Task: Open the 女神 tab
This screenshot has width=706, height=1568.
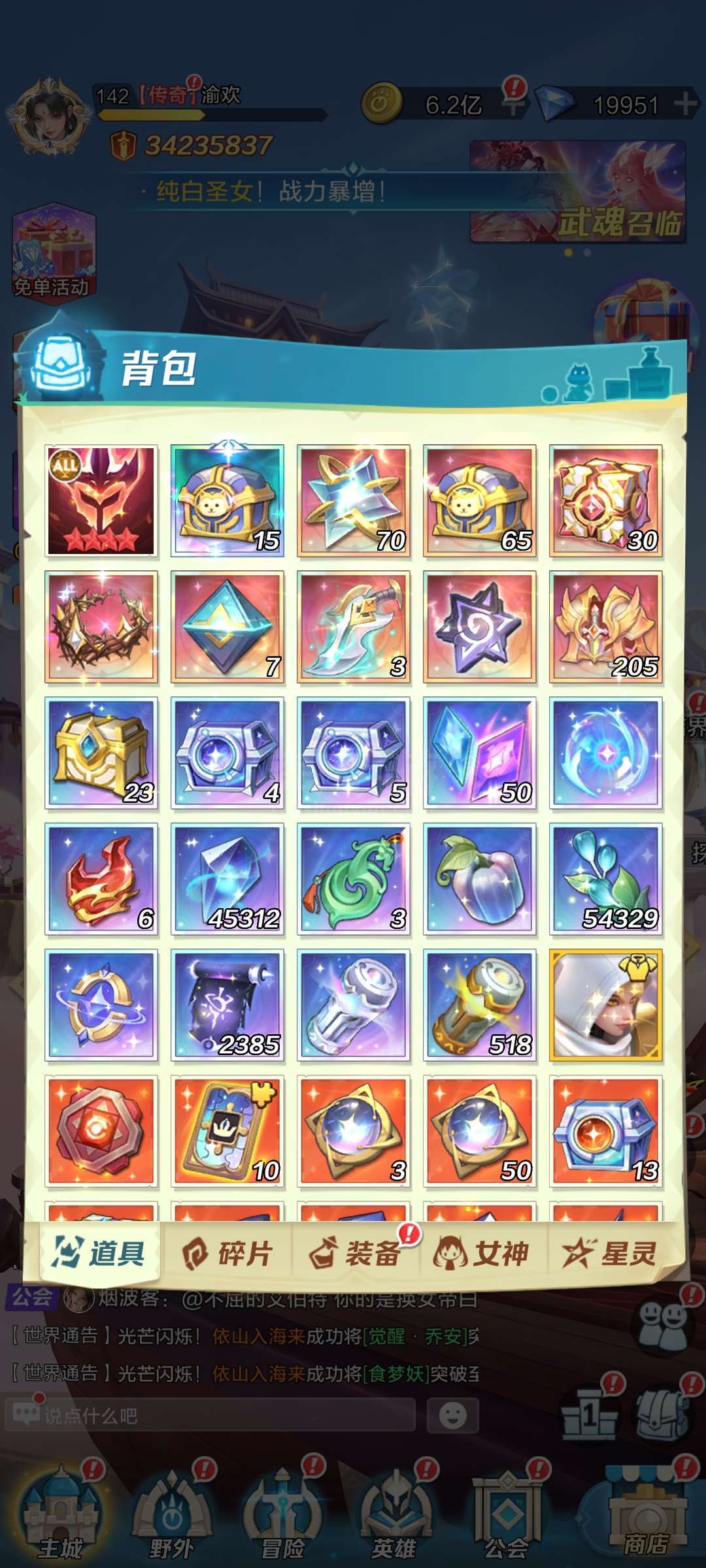Action: 482,1254
